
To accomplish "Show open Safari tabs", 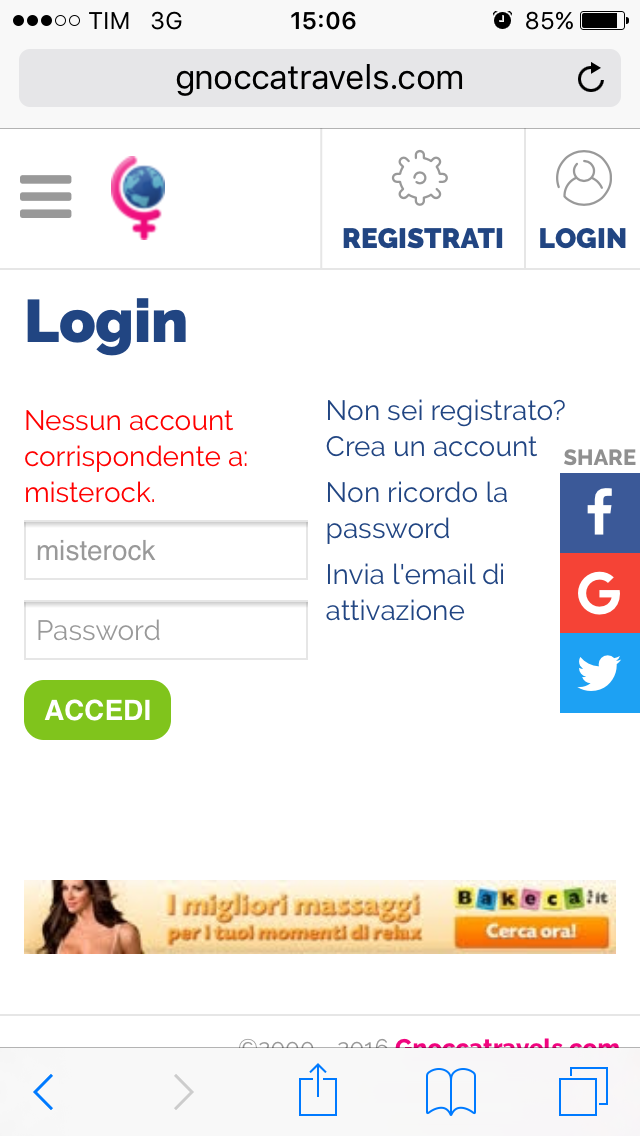I will coord(582,1092).
